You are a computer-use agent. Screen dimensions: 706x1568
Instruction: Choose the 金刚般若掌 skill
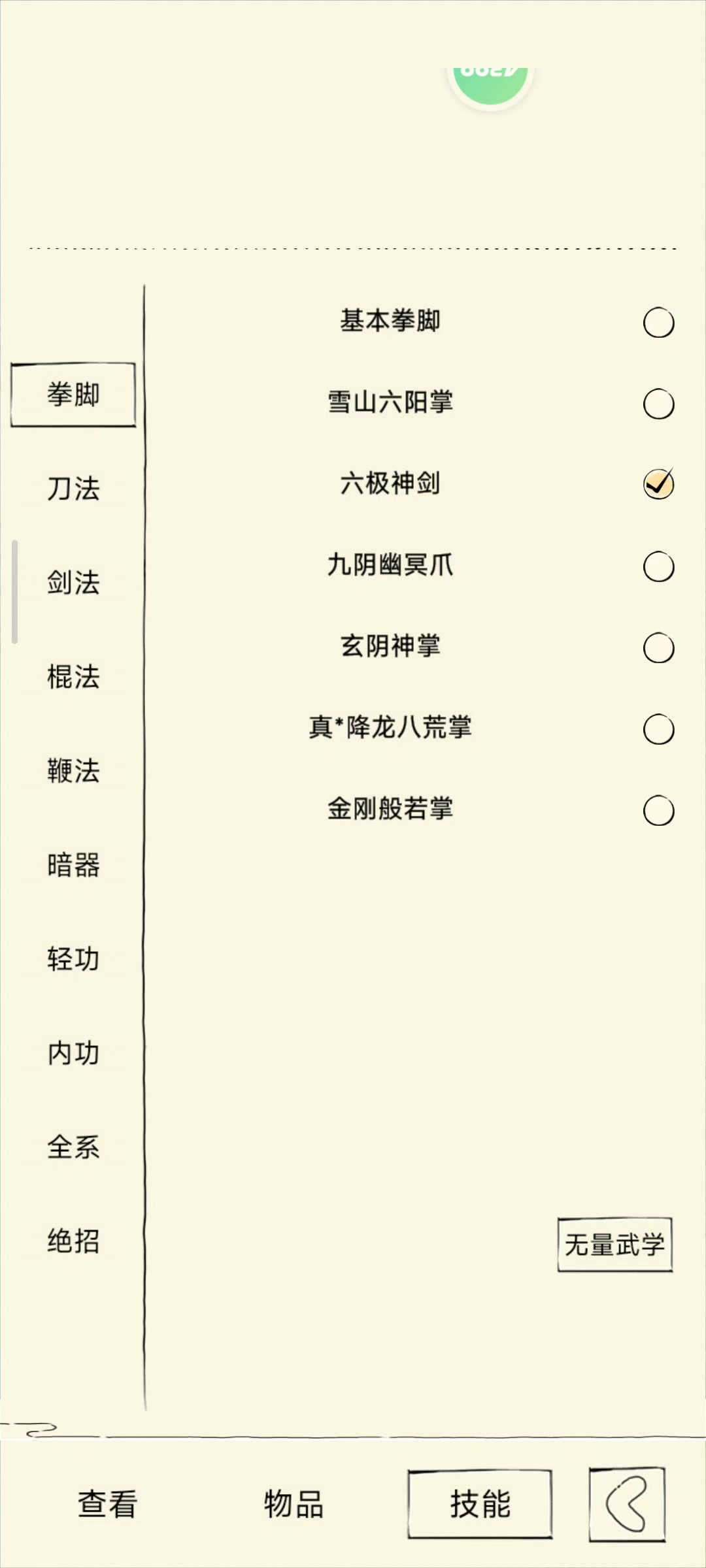[658, 811]
